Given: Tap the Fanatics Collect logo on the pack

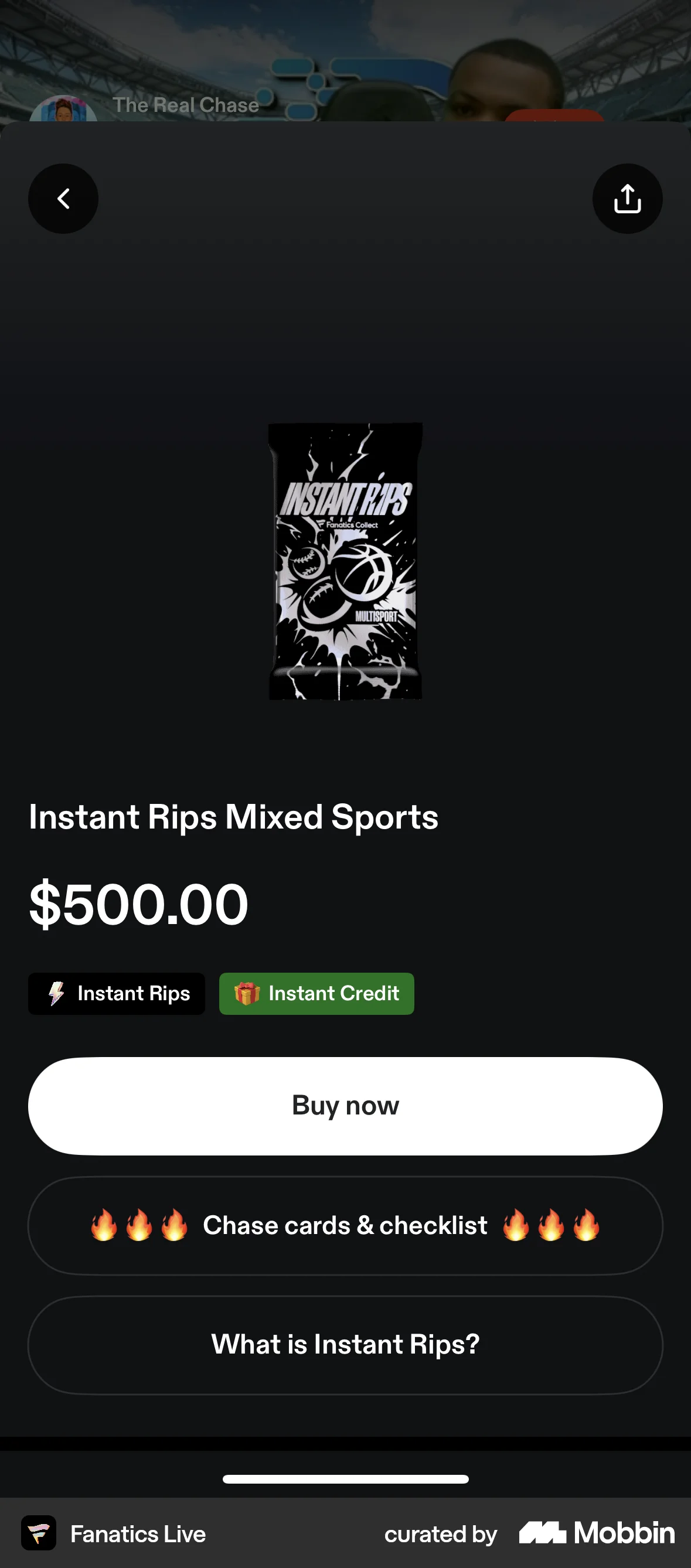Looking at the screenshot, I should (x=350, y=523).
